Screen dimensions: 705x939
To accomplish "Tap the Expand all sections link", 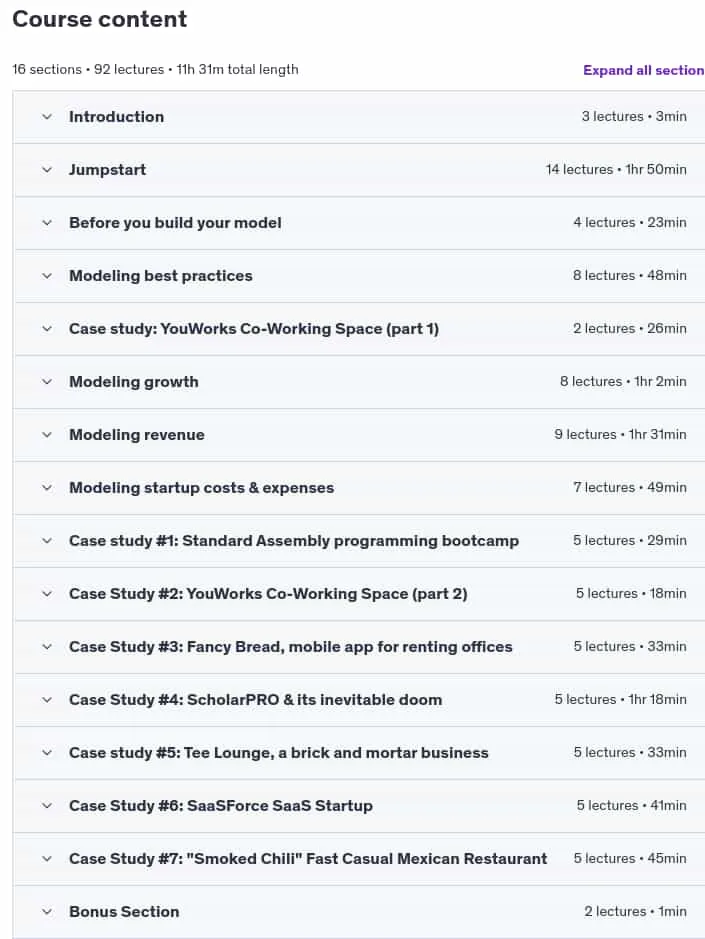I will [x=644, y=70].
